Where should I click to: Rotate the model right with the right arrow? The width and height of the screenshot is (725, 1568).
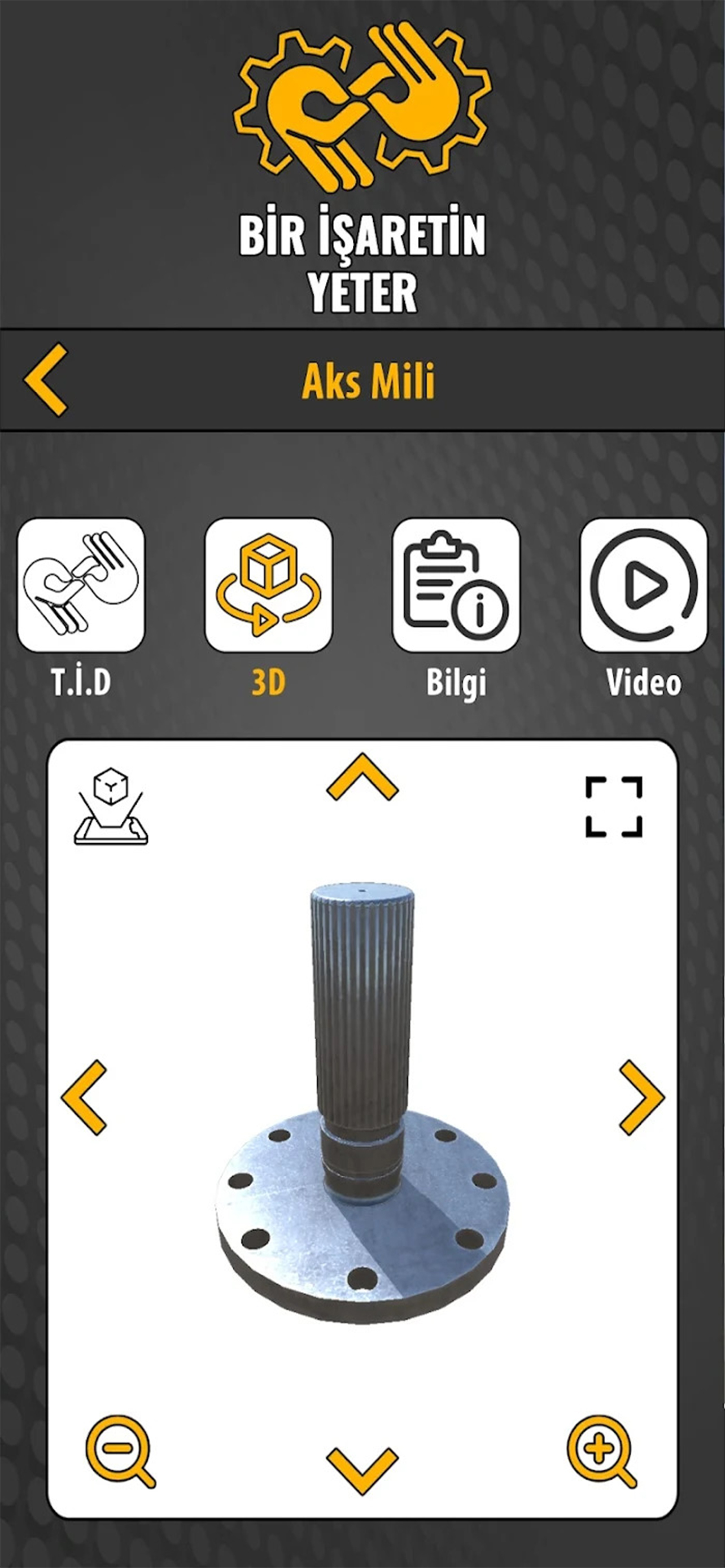click(x=641, y=1097)
